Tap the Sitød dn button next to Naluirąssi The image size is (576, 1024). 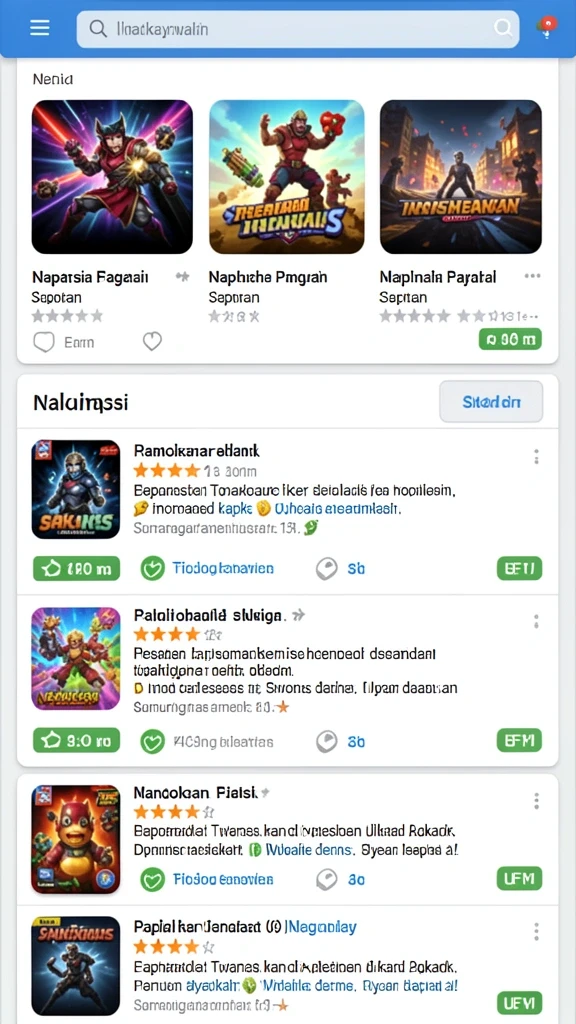[x=491, y=402]
